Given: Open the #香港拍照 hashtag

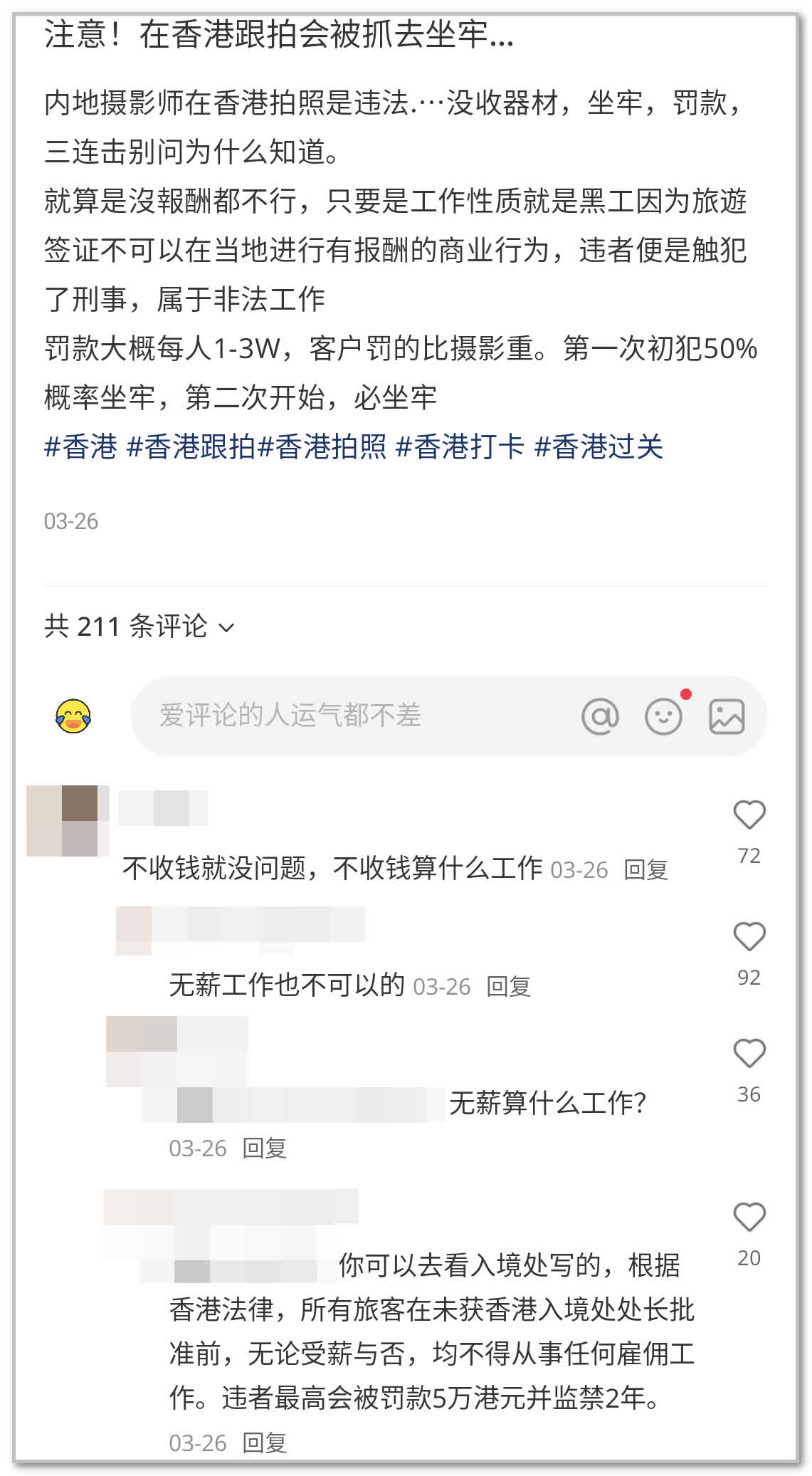Looking at the screenshot, I should [322, 446].
